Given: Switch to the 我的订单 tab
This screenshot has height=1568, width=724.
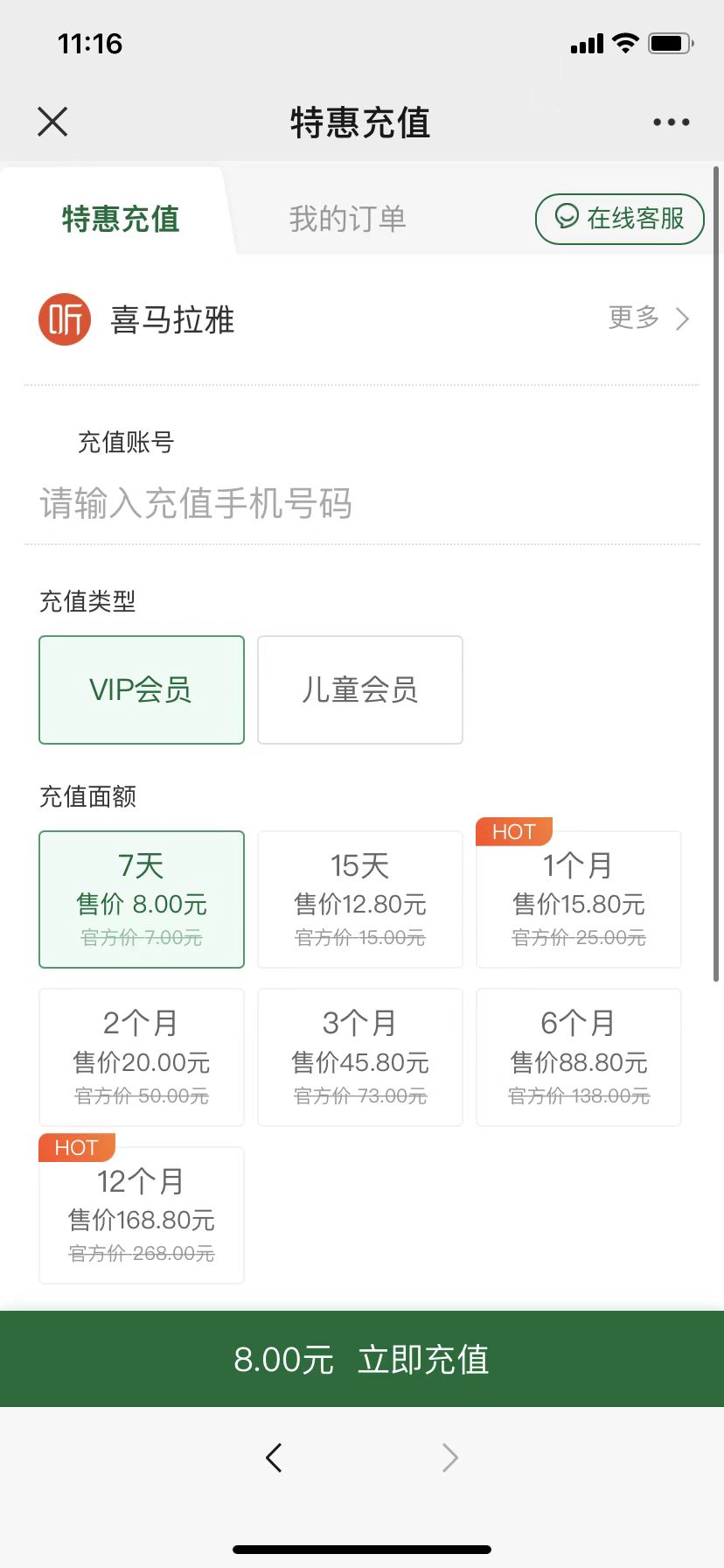Looking at the screenshot, I should (x=347, y=219).
